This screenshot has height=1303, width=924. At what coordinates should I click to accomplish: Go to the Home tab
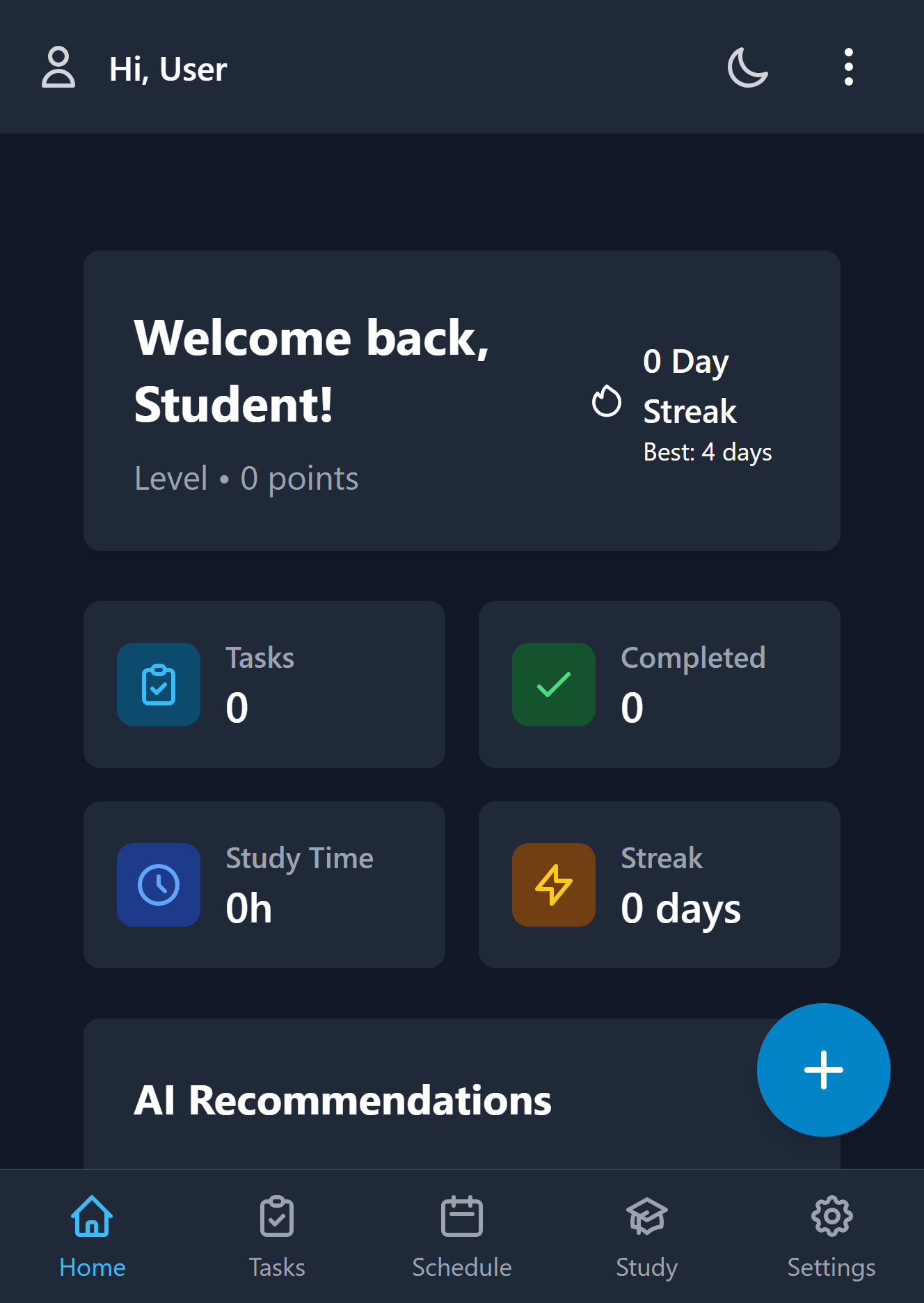click(x=92, y=1236)
